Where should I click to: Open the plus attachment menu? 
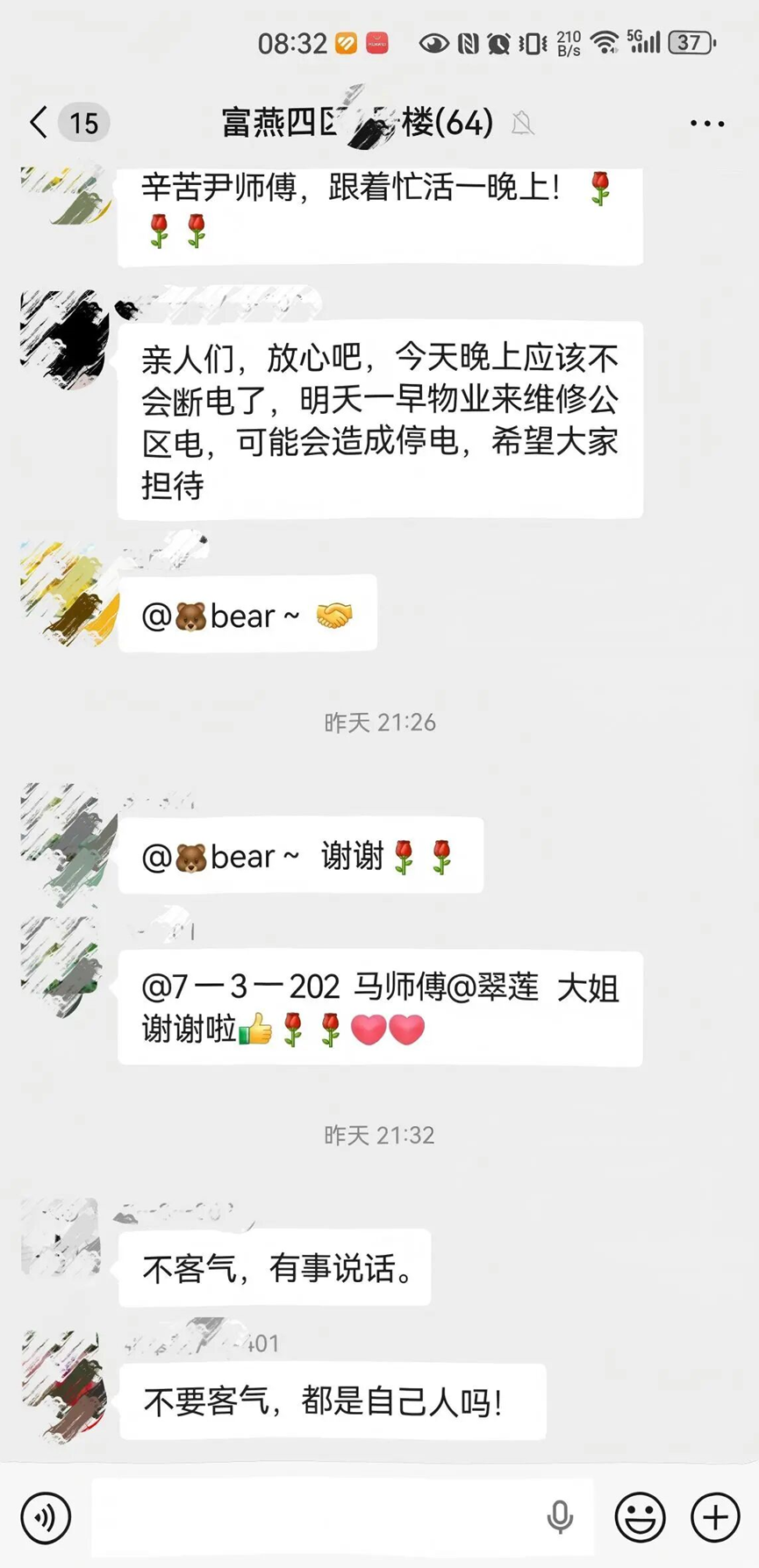tap(715, 1516)
